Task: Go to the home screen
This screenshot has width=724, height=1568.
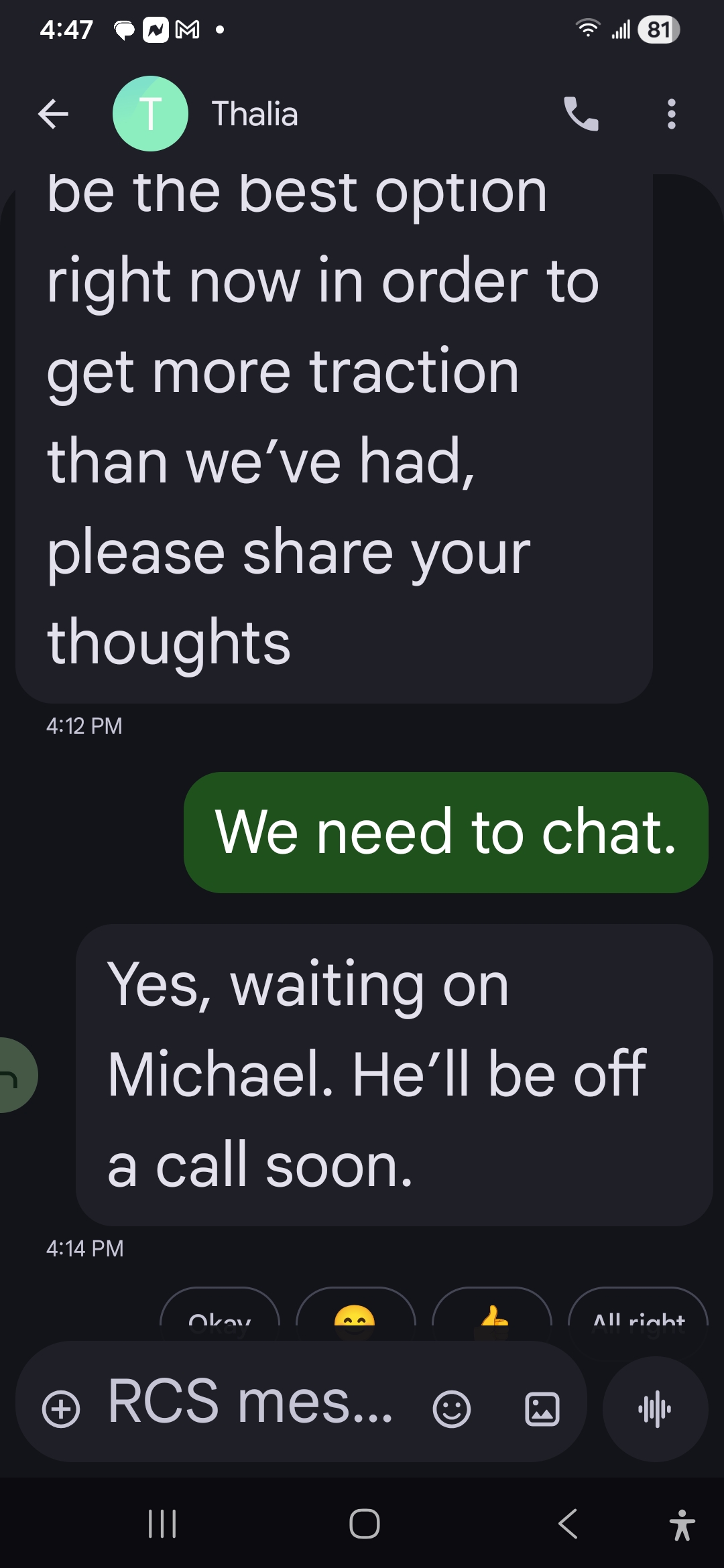Action: (x=364, y=1524)
